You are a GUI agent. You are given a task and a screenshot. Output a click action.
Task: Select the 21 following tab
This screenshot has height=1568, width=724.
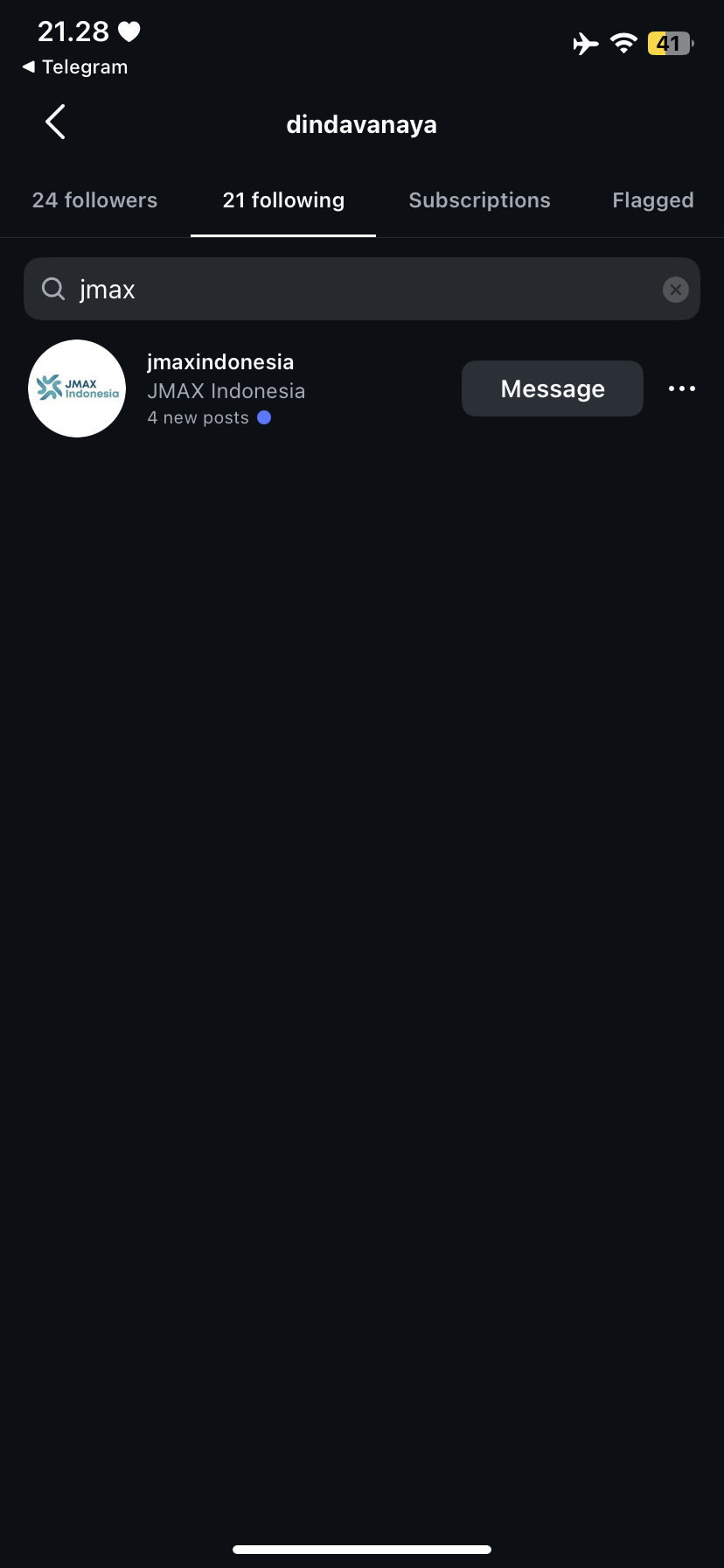(283, 200)
